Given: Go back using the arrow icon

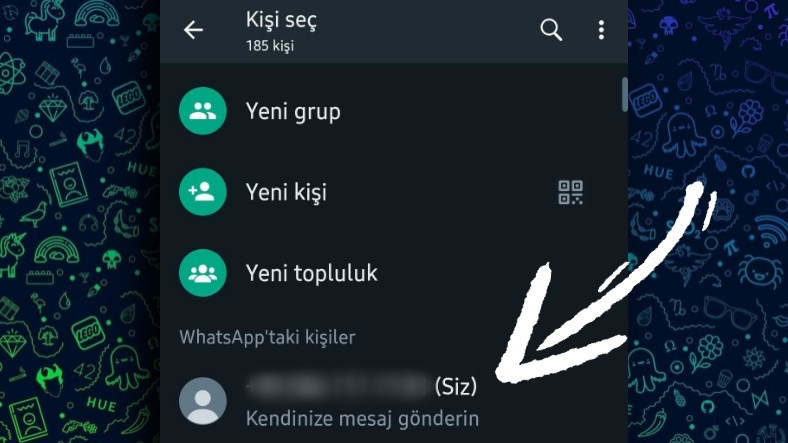Looking at the screenshot, I should tap(193, 31).
